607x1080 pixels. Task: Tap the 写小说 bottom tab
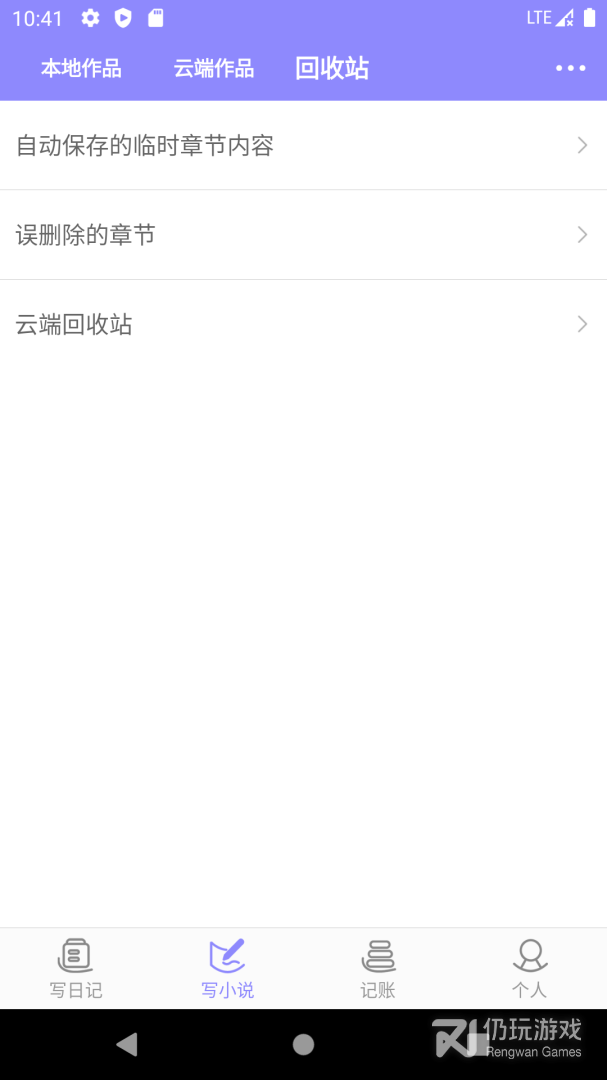pyautogui.click(x=227, y=968)
